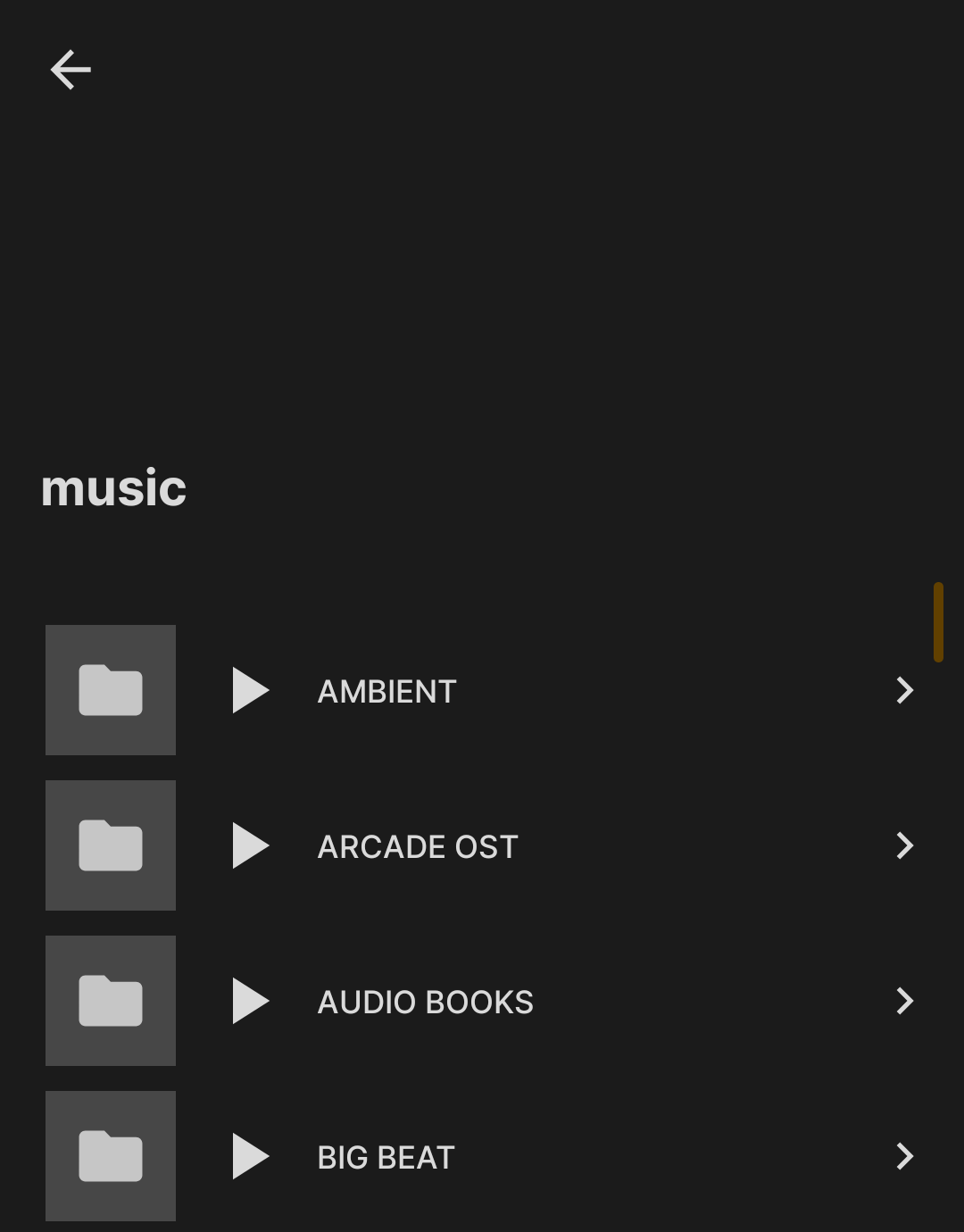Open the AMBIENT folder
The width and height of the screenshot is (964, 1232).
(904, 690)
